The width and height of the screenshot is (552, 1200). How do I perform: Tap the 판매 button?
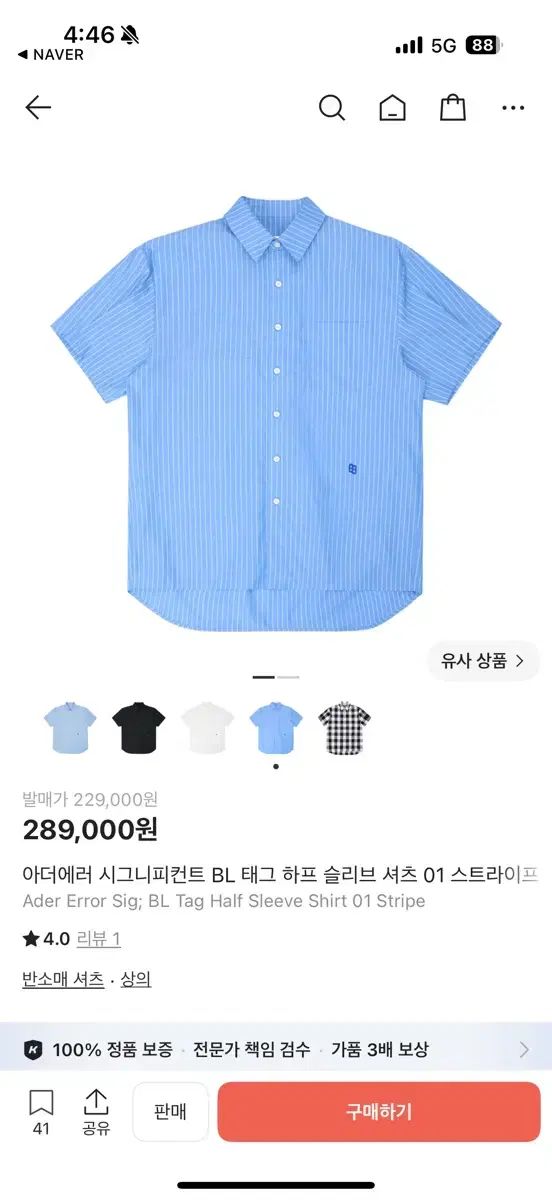171,1112
